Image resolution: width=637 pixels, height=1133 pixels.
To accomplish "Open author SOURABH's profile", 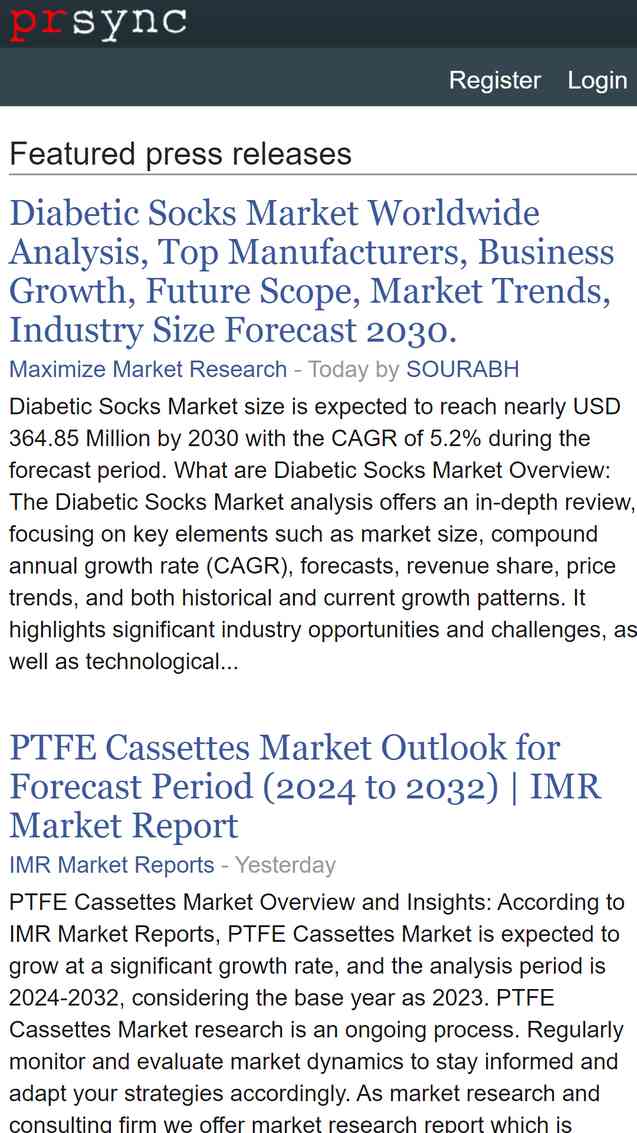I will click(x=463, y=369).
